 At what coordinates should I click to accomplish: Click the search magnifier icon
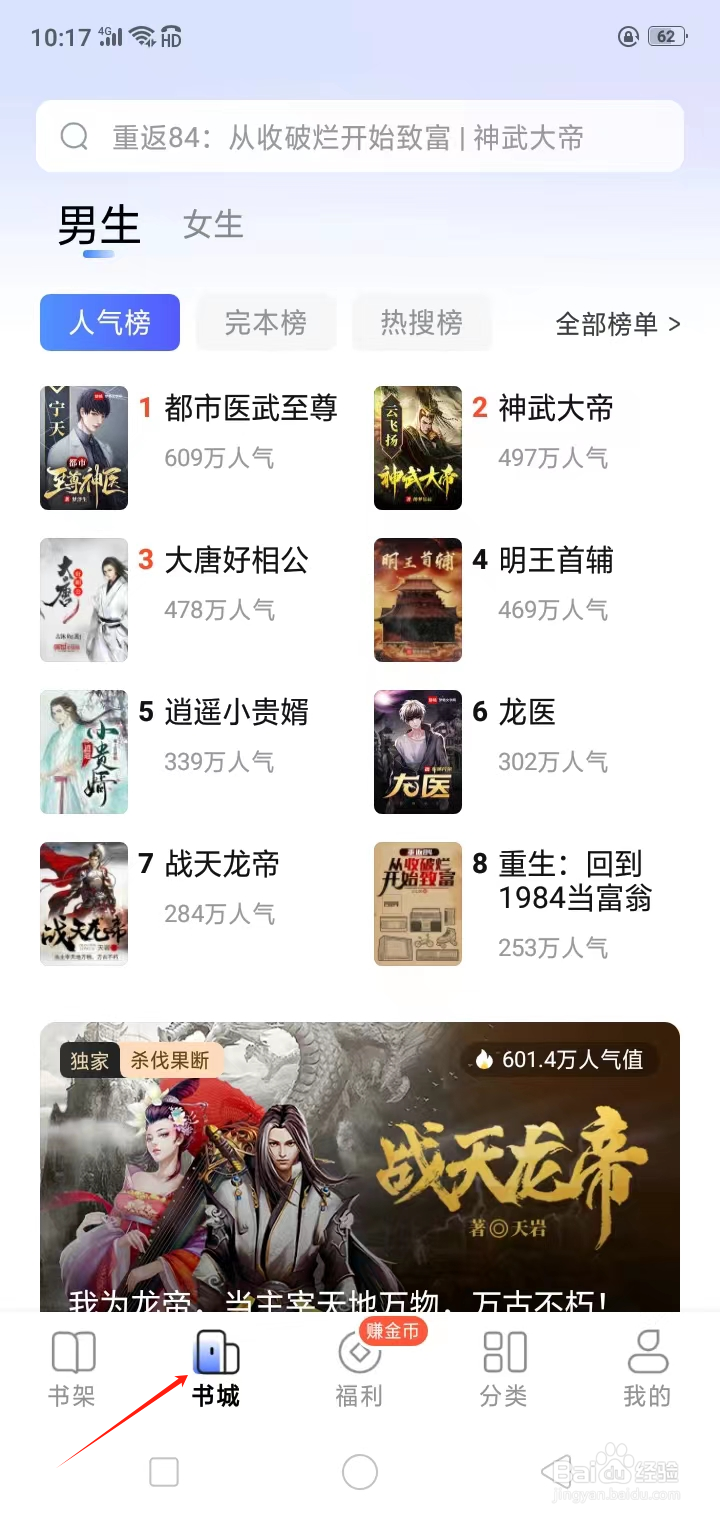pyautogui.click(x=73, y=136)
